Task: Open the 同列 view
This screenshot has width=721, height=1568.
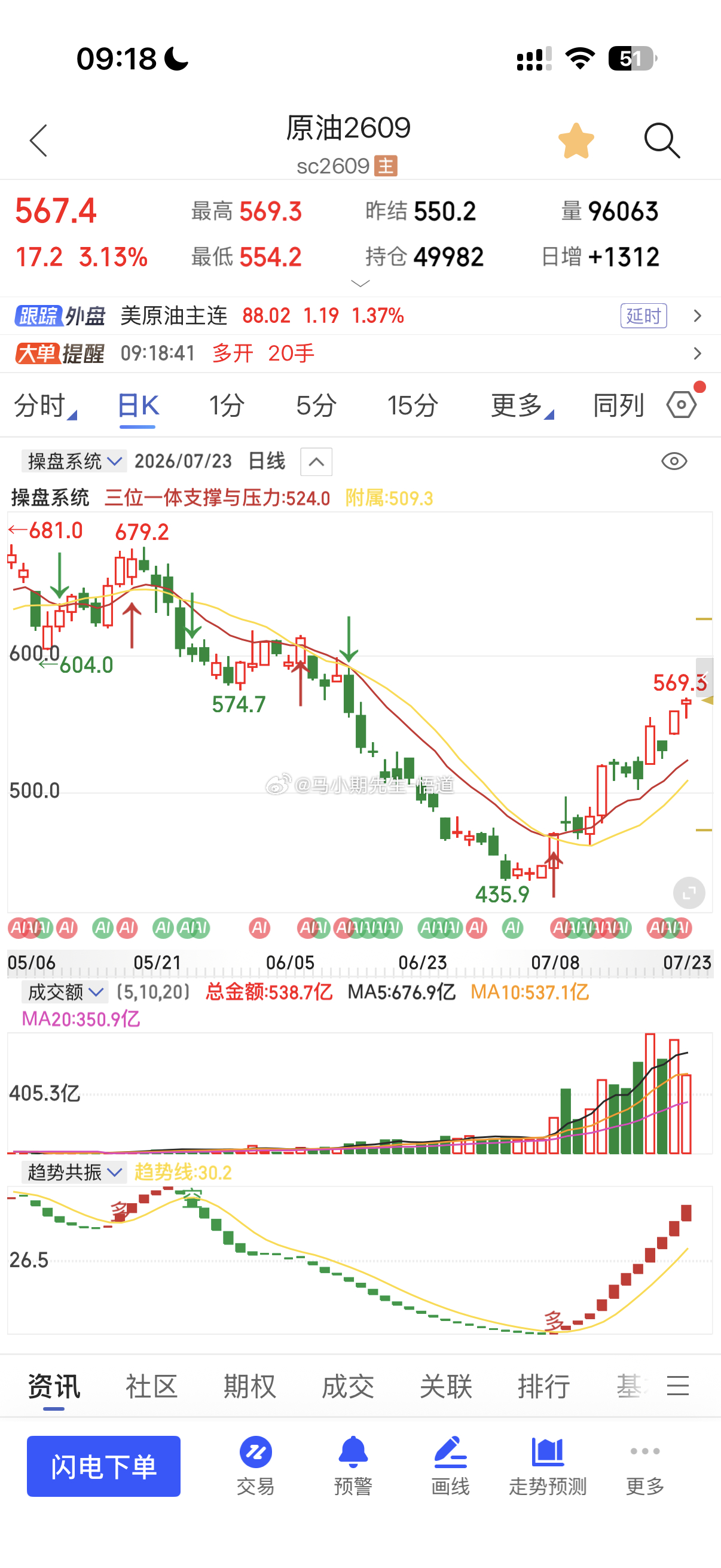Action: tap(618, 405)
